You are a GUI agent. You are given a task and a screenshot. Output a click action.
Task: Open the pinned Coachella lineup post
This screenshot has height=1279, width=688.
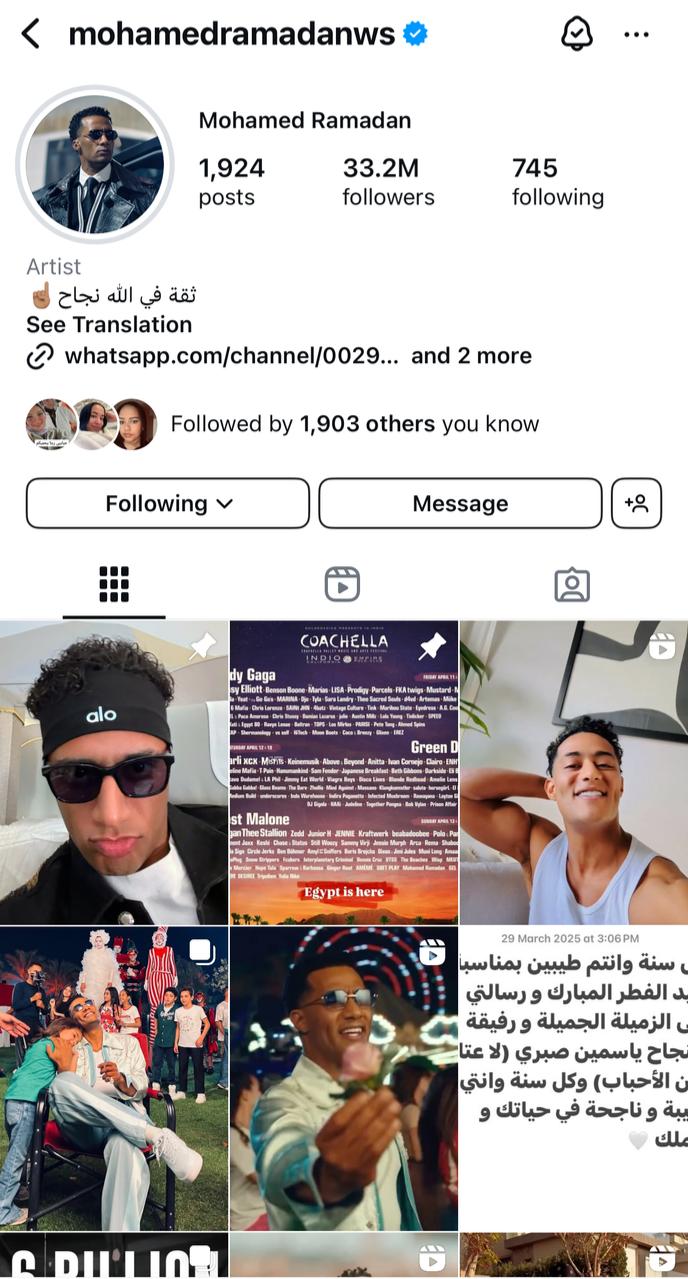point(344,772)
